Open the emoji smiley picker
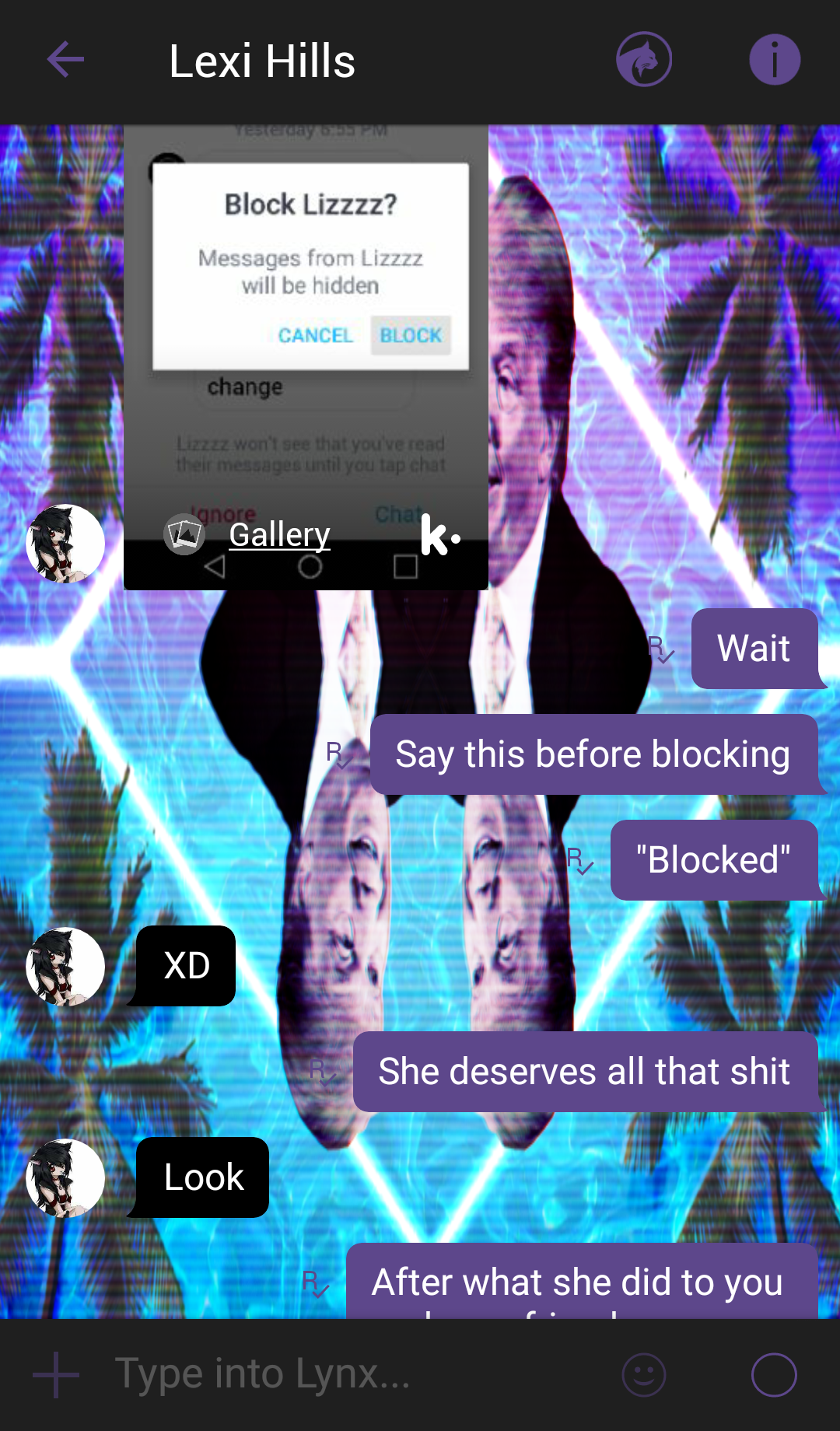This screenshot has width=840, height=1431. pyautogui.click(x=644, y=1375)
